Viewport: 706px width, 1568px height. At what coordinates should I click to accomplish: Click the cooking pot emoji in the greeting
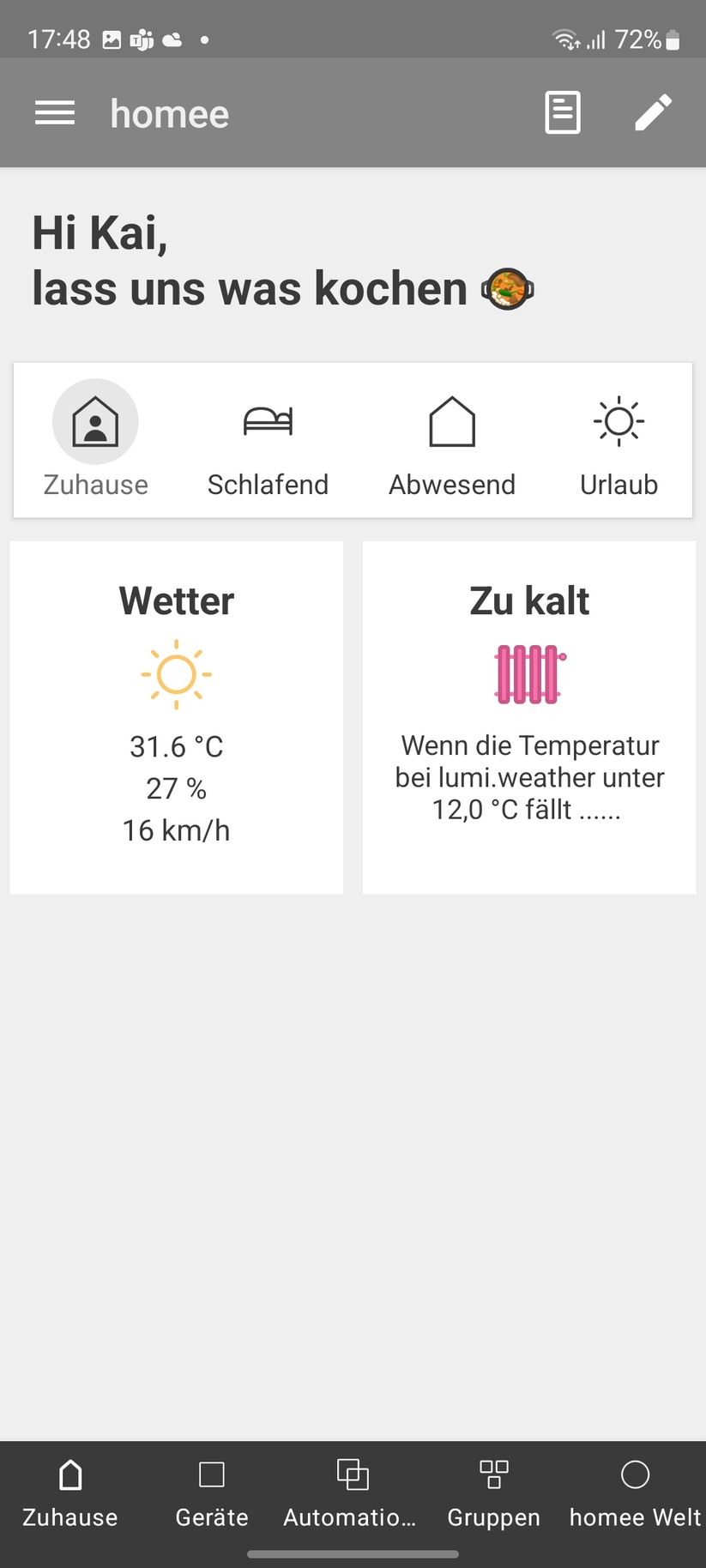(x=508, y=289)
